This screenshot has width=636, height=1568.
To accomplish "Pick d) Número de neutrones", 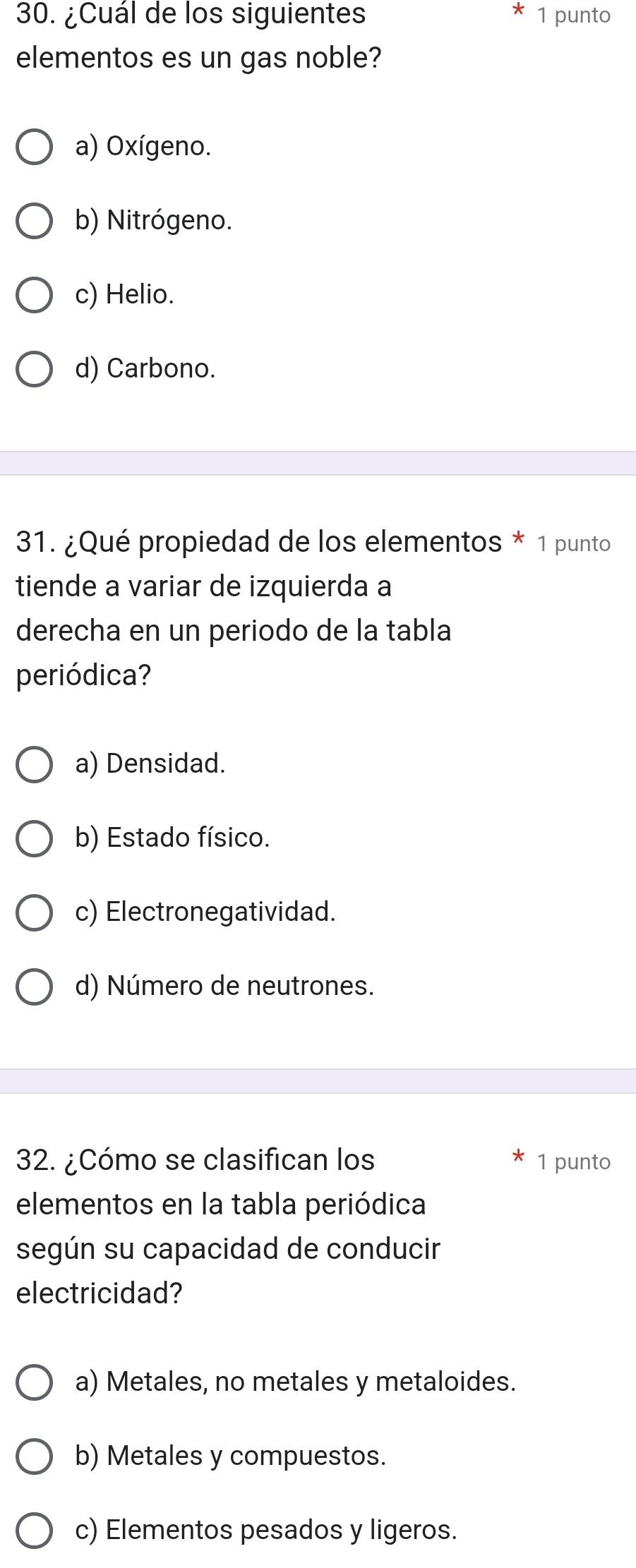I will [34, 986].
